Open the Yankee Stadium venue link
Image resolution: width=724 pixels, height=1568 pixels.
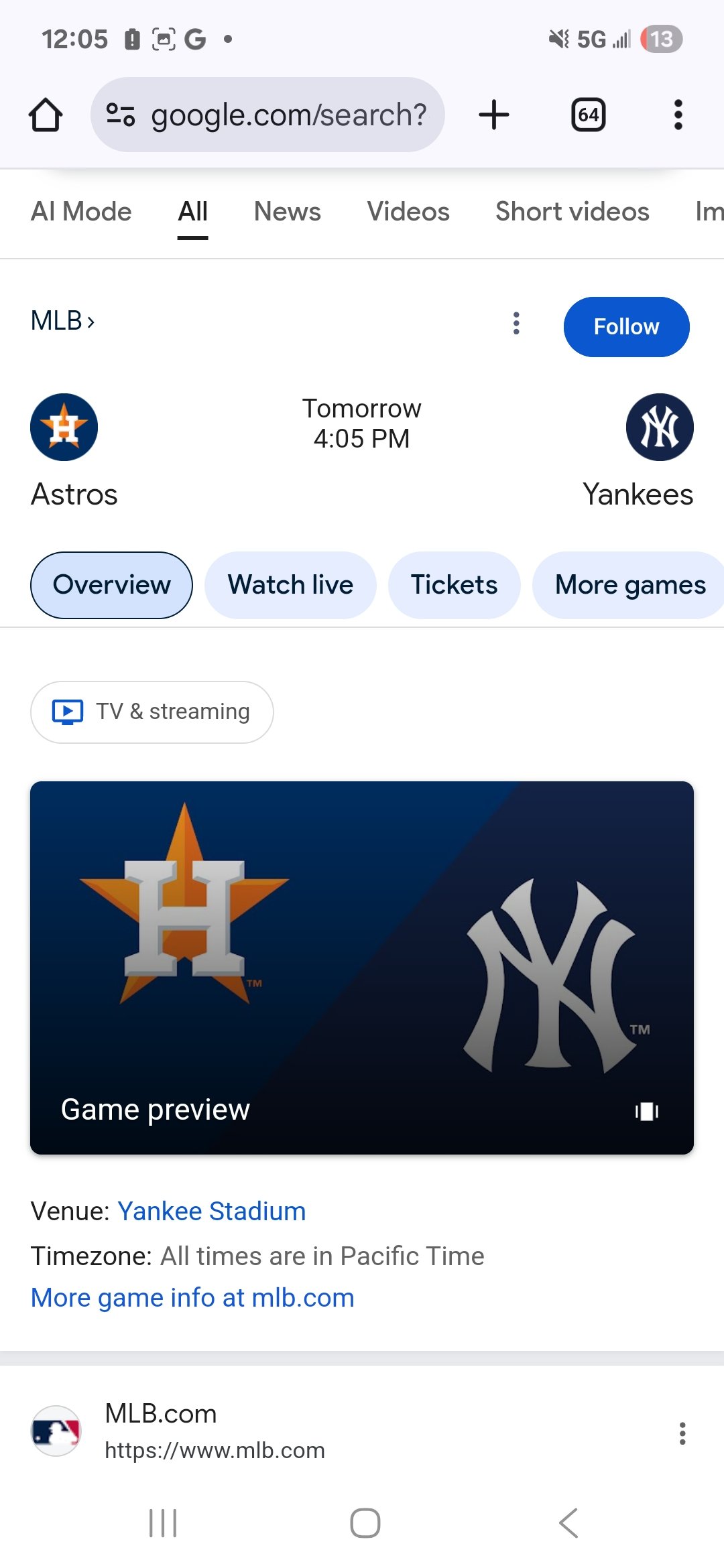[x=211, y=1212]
